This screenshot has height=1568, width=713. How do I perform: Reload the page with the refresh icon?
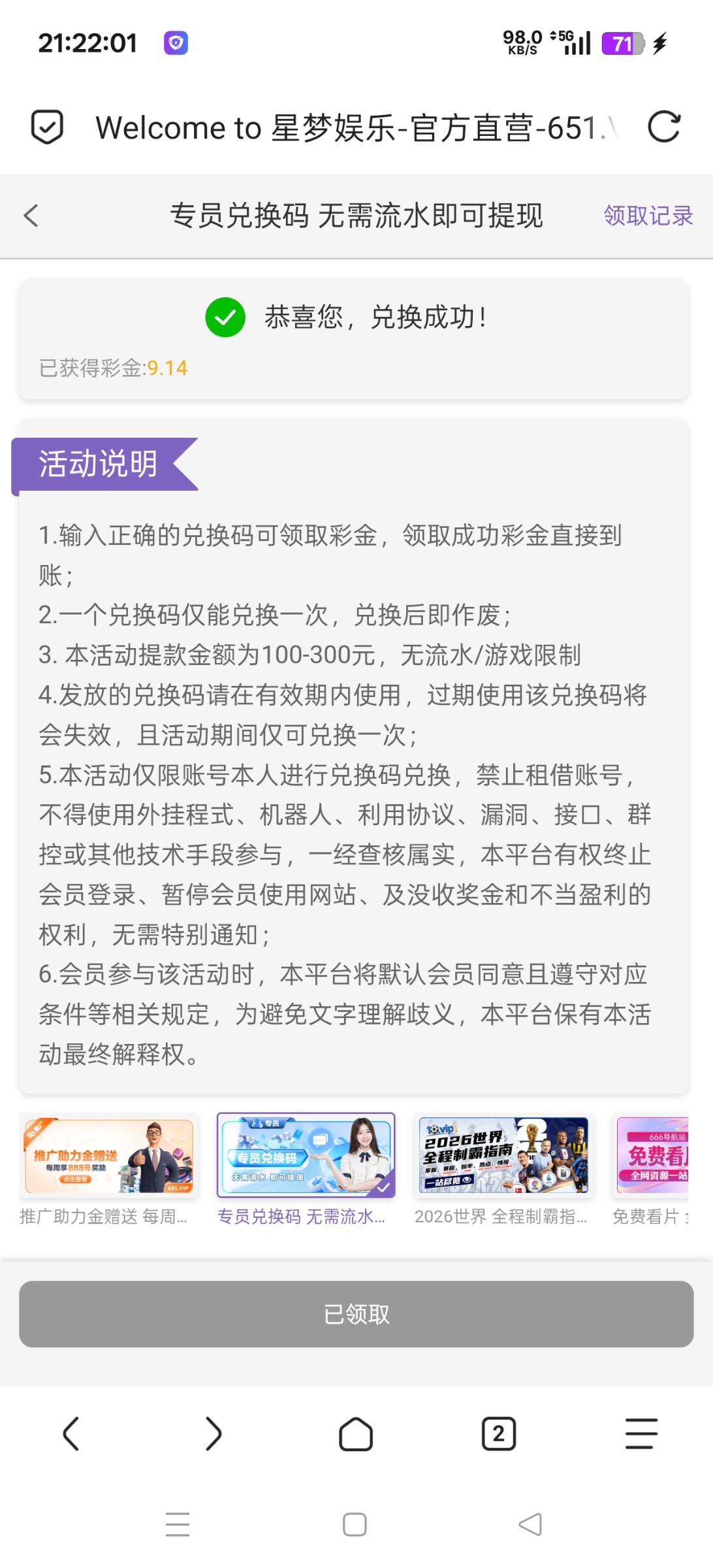(663, 127)
